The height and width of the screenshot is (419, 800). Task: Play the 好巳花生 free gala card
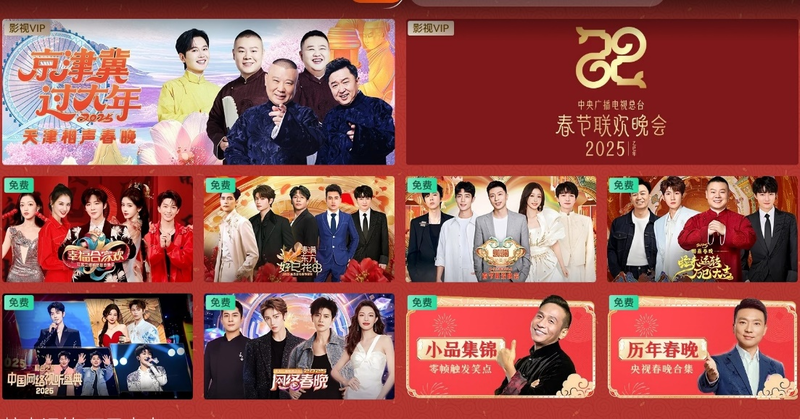pyautogui.click(x=299, y=230)
